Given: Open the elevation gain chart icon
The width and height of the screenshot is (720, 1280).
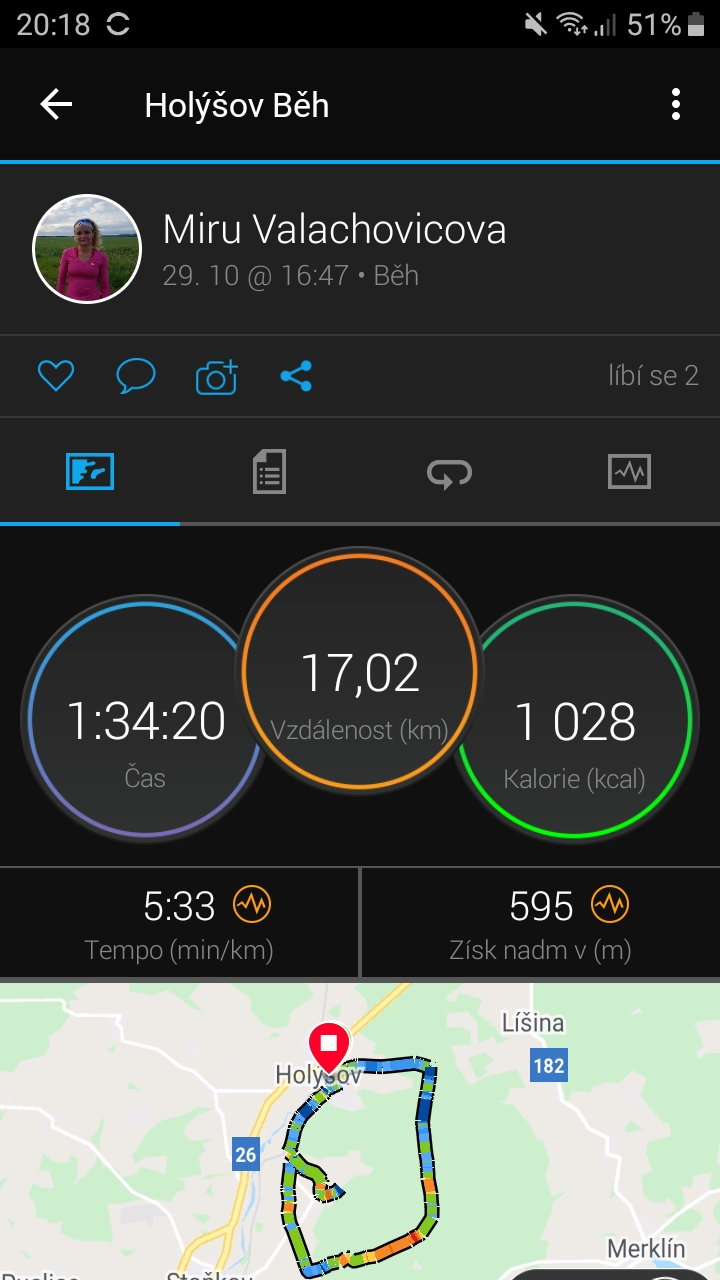Looking at the screenshot, I should point(609,906).
